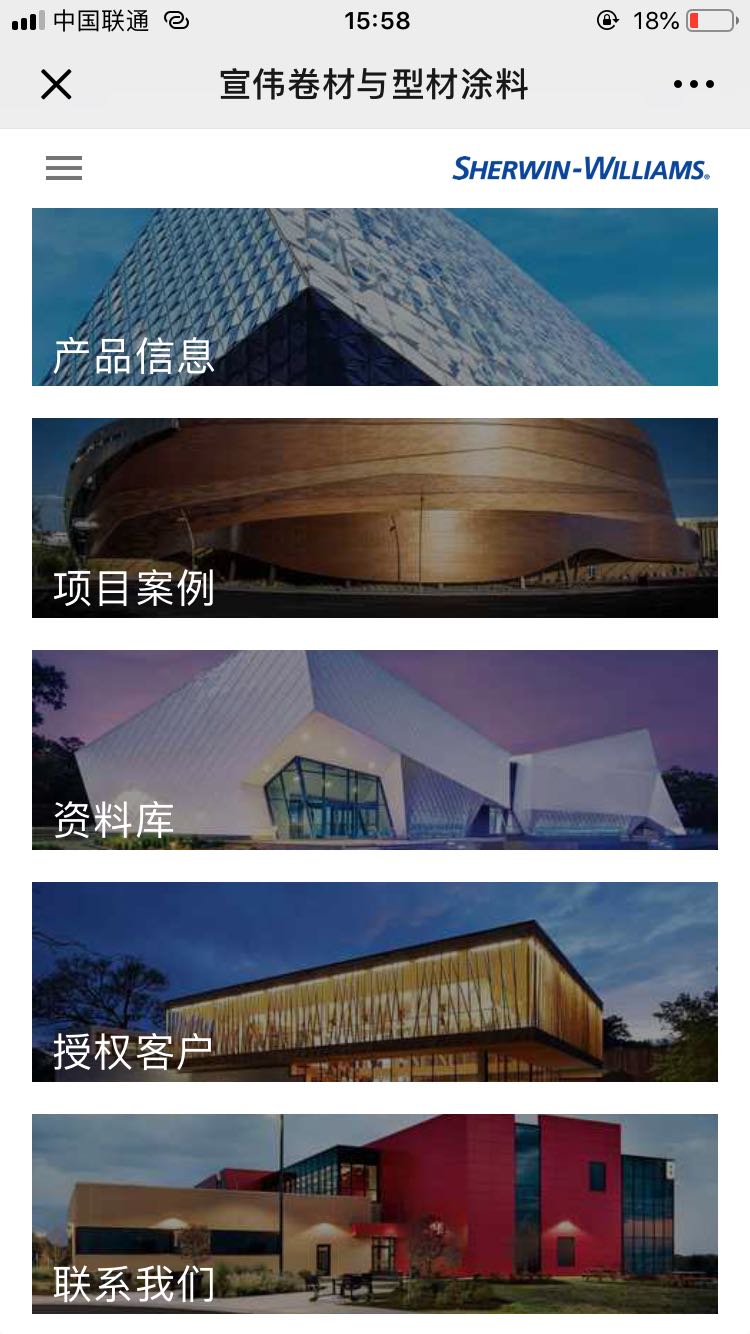The image size is (750, 1334).
Task: Tap the clock showing 15:58
Action: tap(375, 20)
